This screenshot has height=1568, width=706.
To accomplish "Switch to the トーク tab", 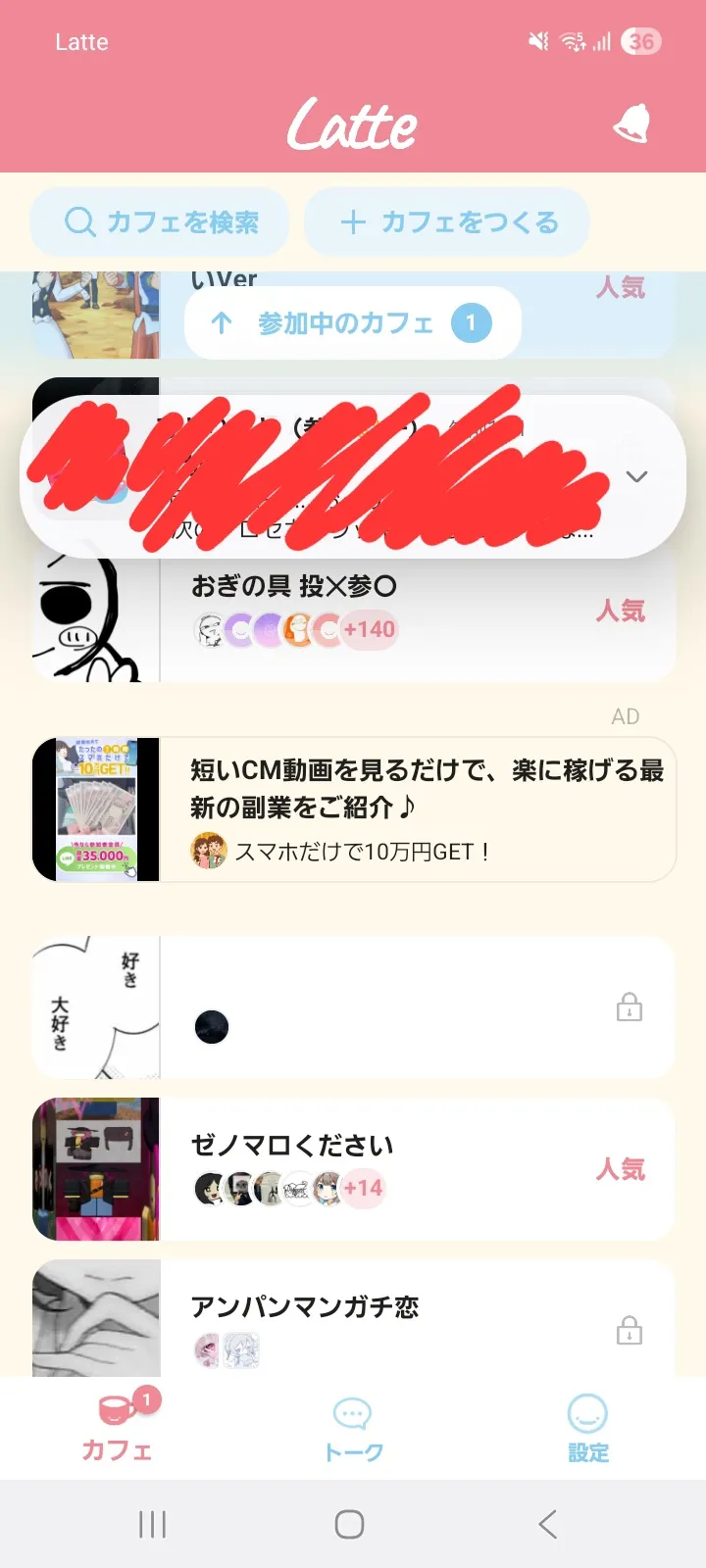I will (x=353, y=1429).
